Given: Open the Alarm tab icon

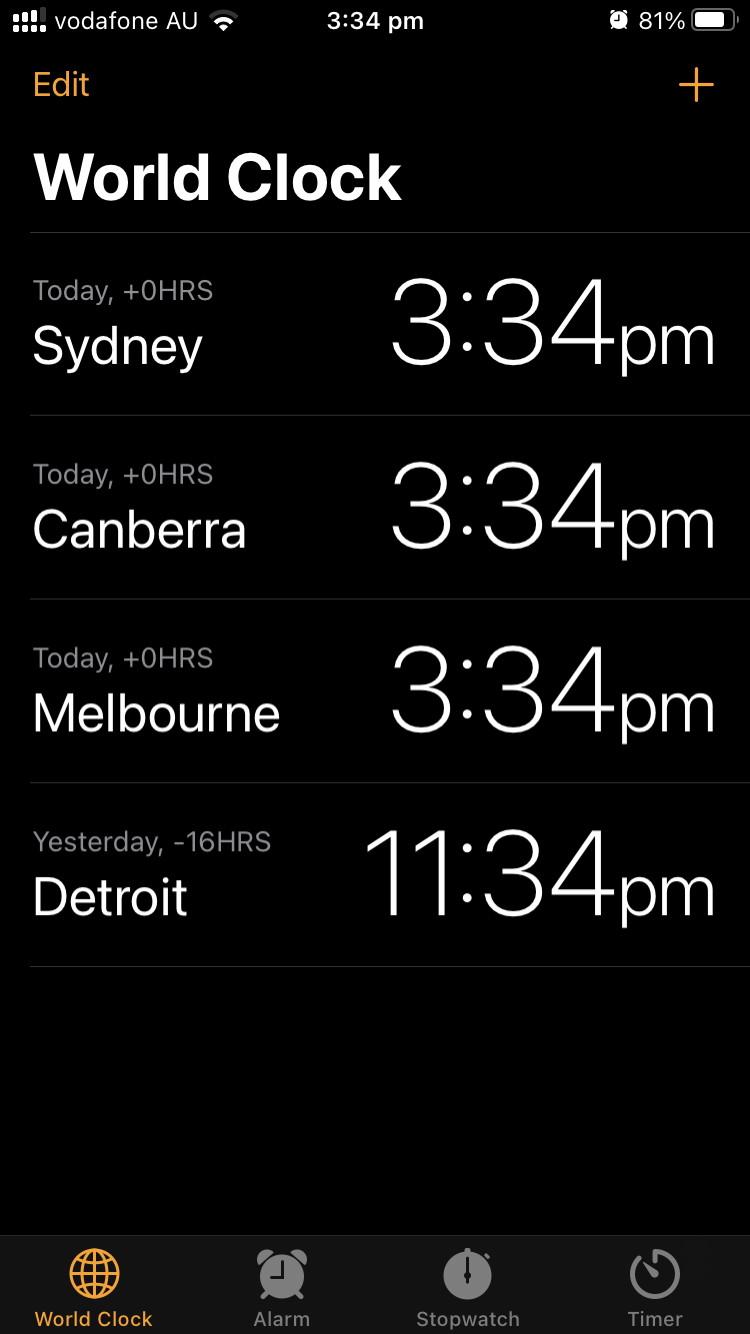Looking at the screenshot, I should [x=281, y=1272].
